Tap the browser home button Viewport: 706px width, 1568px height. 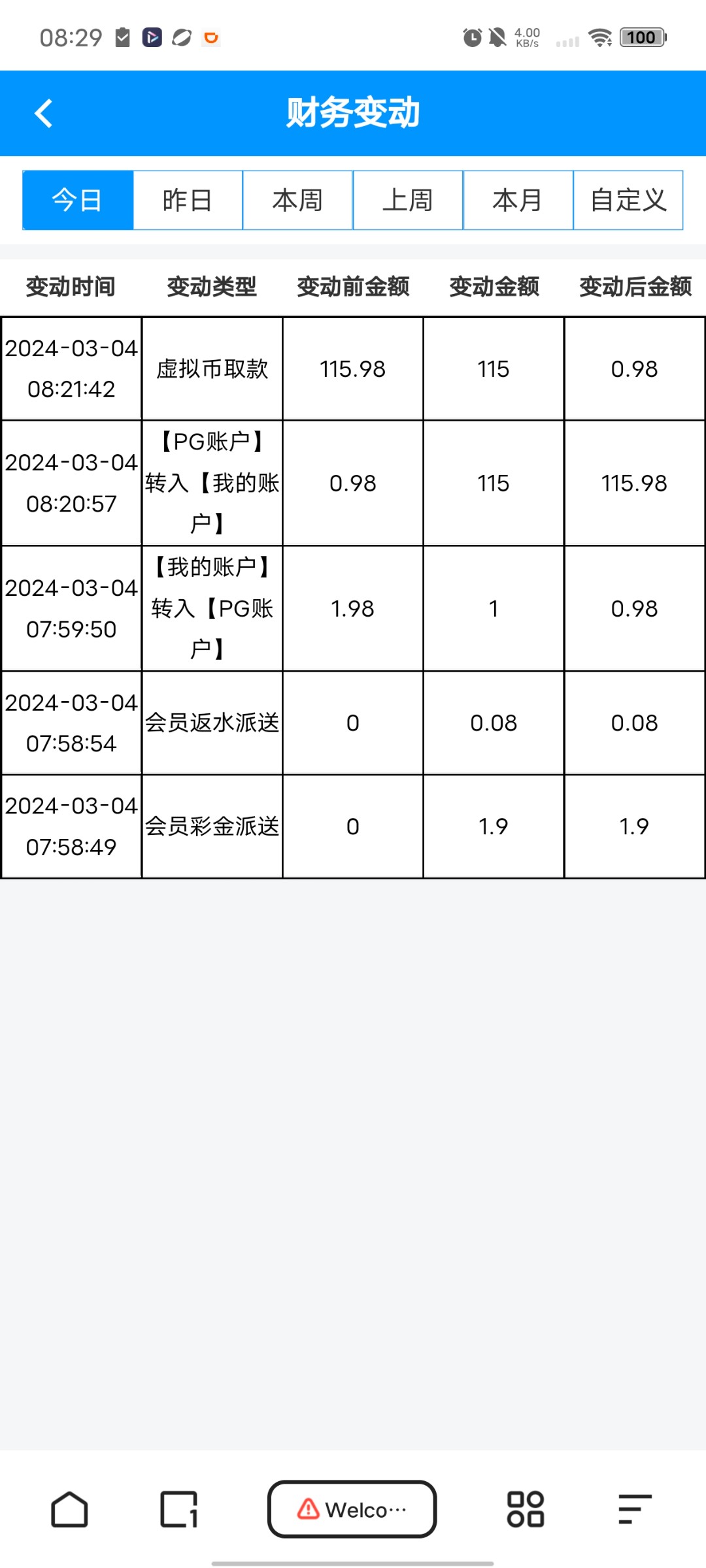point(69,1509)
